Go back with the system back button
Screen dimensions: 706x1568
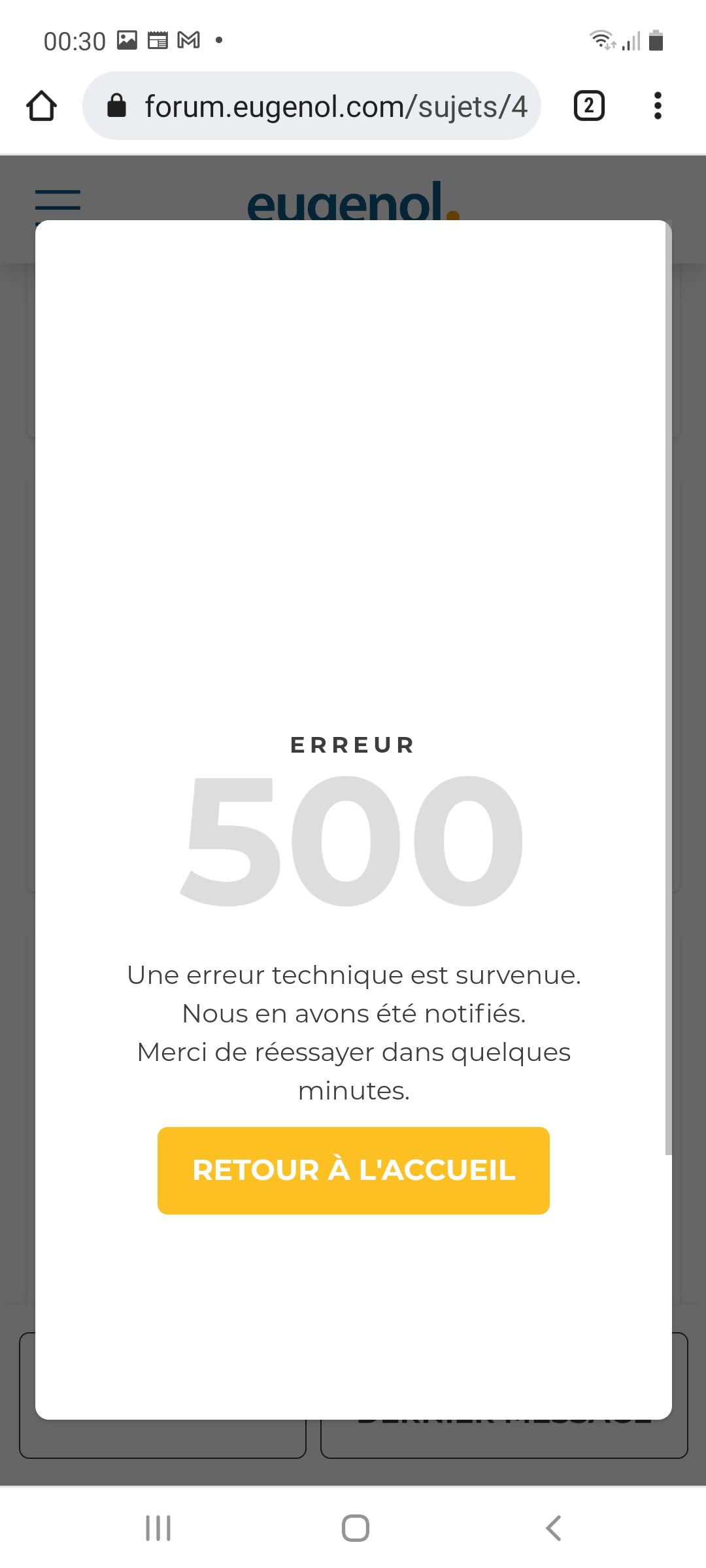tap(553, 1528)
